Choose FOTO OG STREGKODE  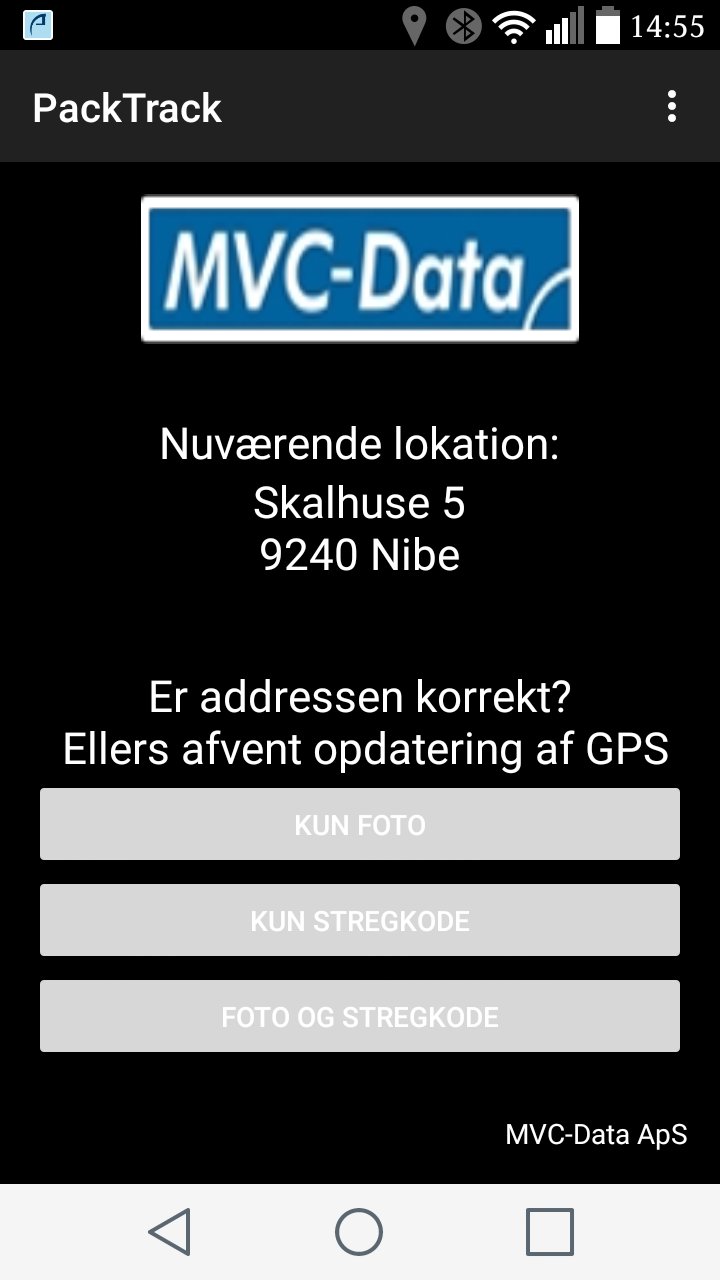[x=359, y=1015]
